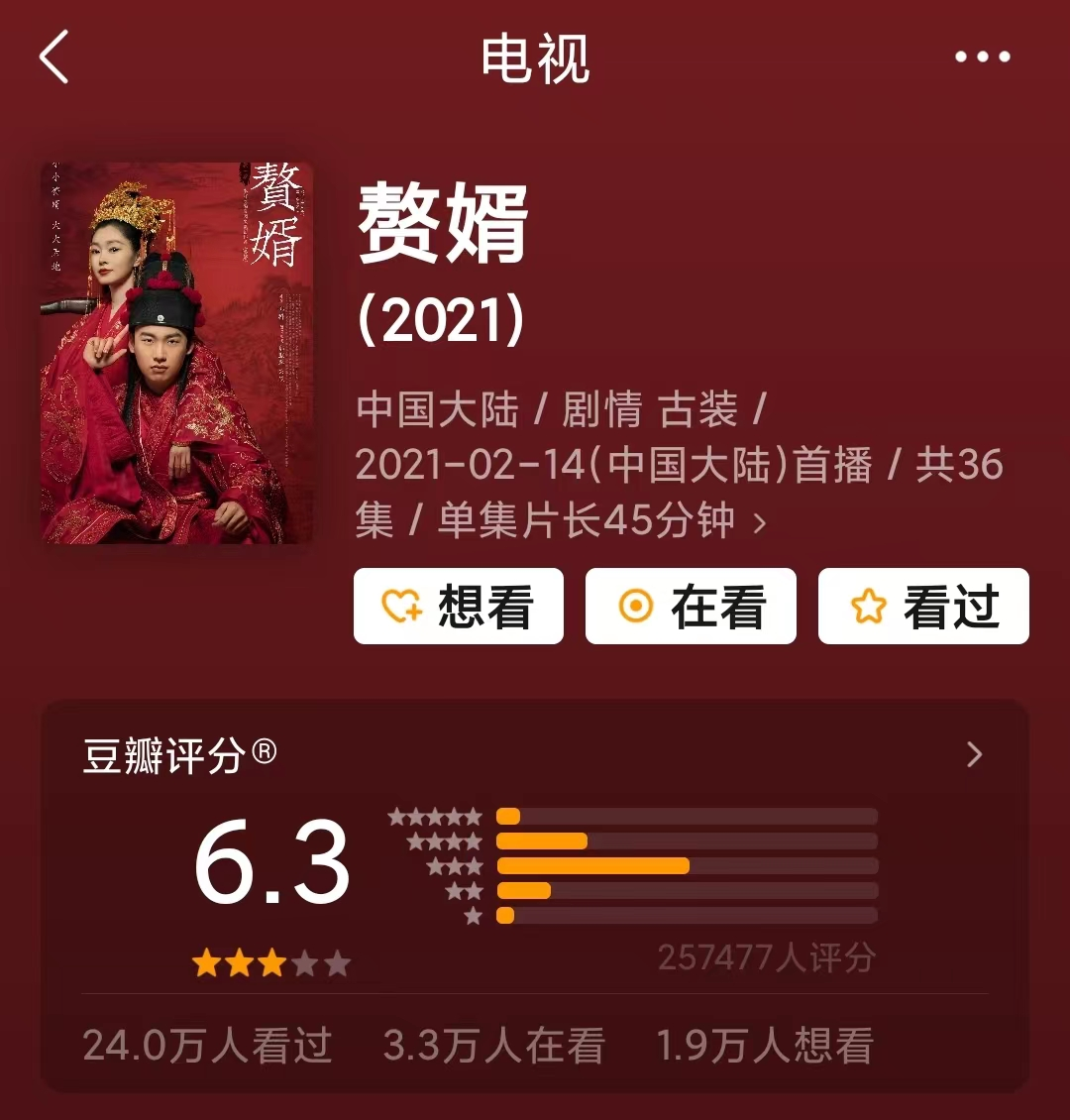This screenshot has height=1120, width=1070.
Task: Open the 豆瓣评分 rating details
Action: pyautogui.click(x=974, y=755)
